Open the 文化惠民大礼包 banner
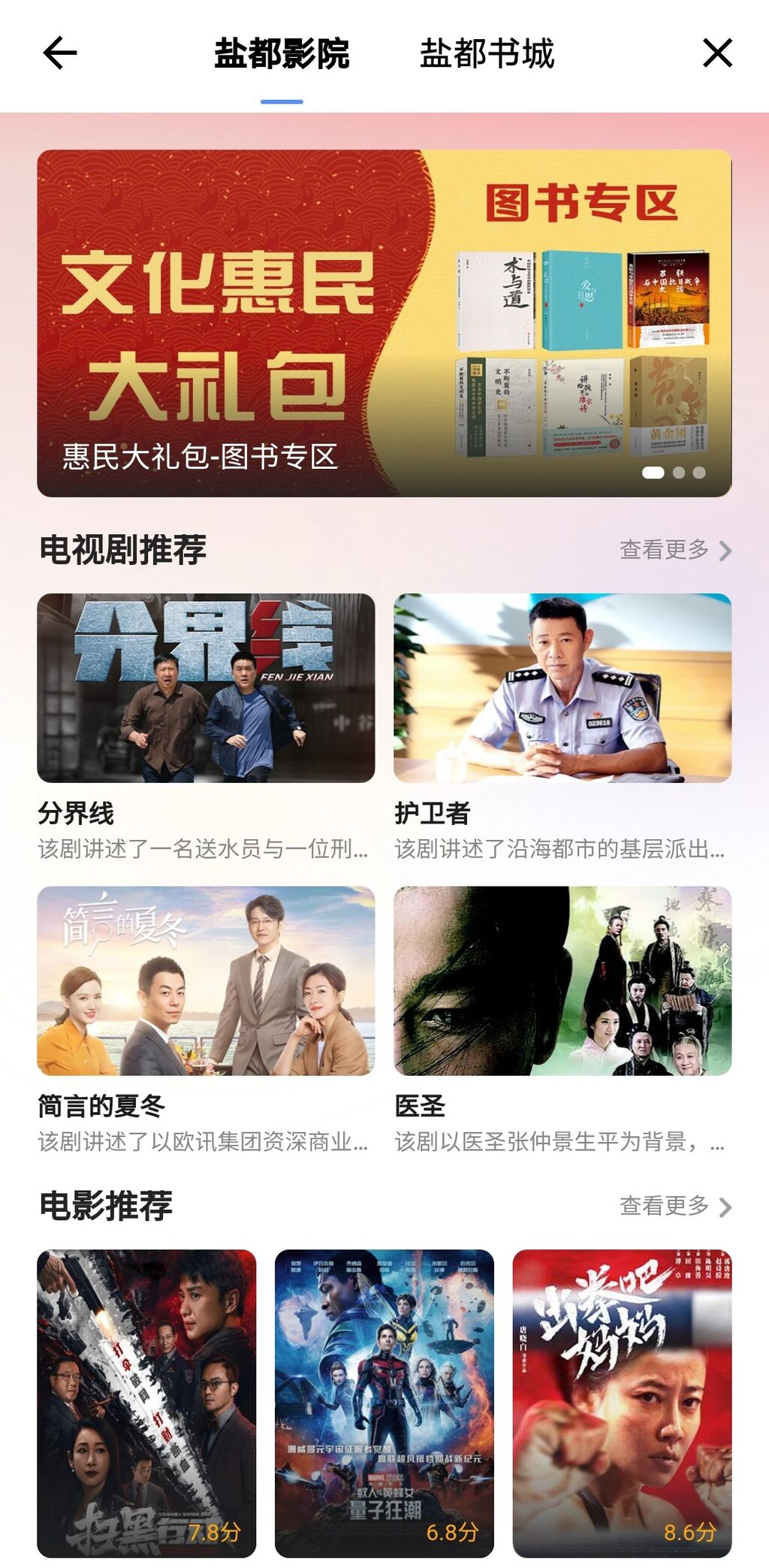Viewport: 769px width, 1568px height. point(384,323)
